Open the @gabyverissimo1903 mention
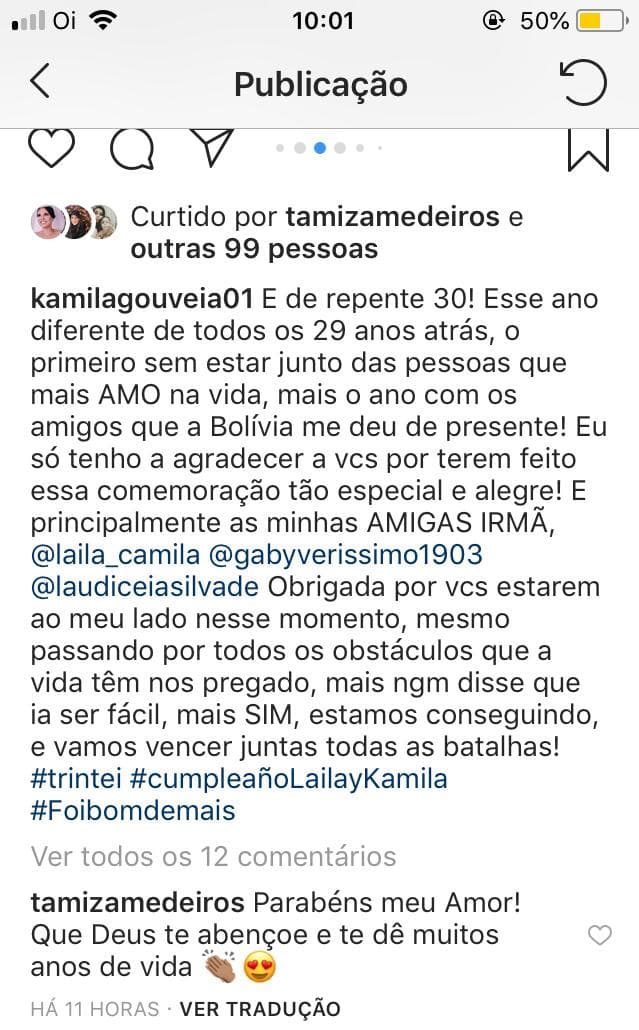Screen dimensions: 639x1030 345,553
